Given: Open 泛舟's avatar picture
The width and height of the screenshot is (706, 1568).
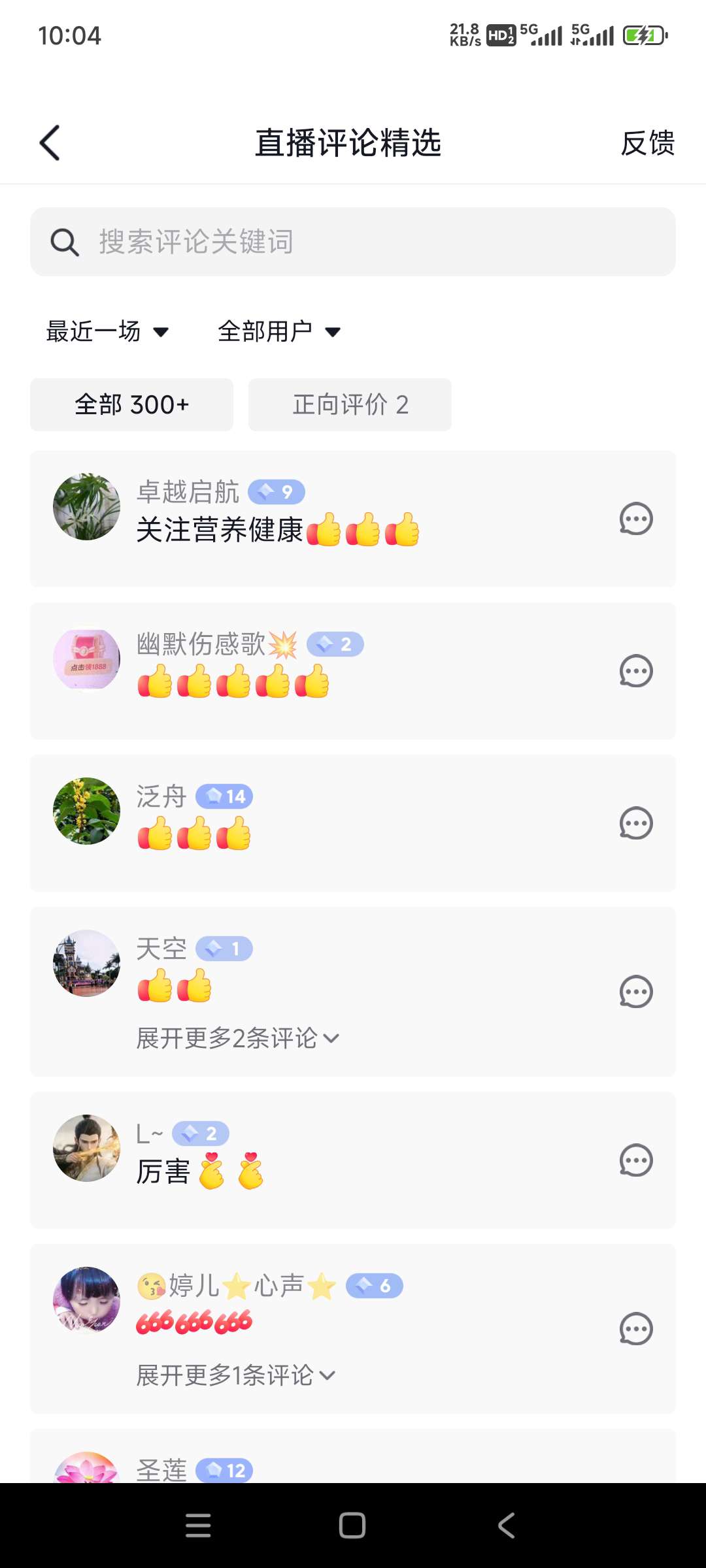Looking at the screenshot, I should (86, 811).
